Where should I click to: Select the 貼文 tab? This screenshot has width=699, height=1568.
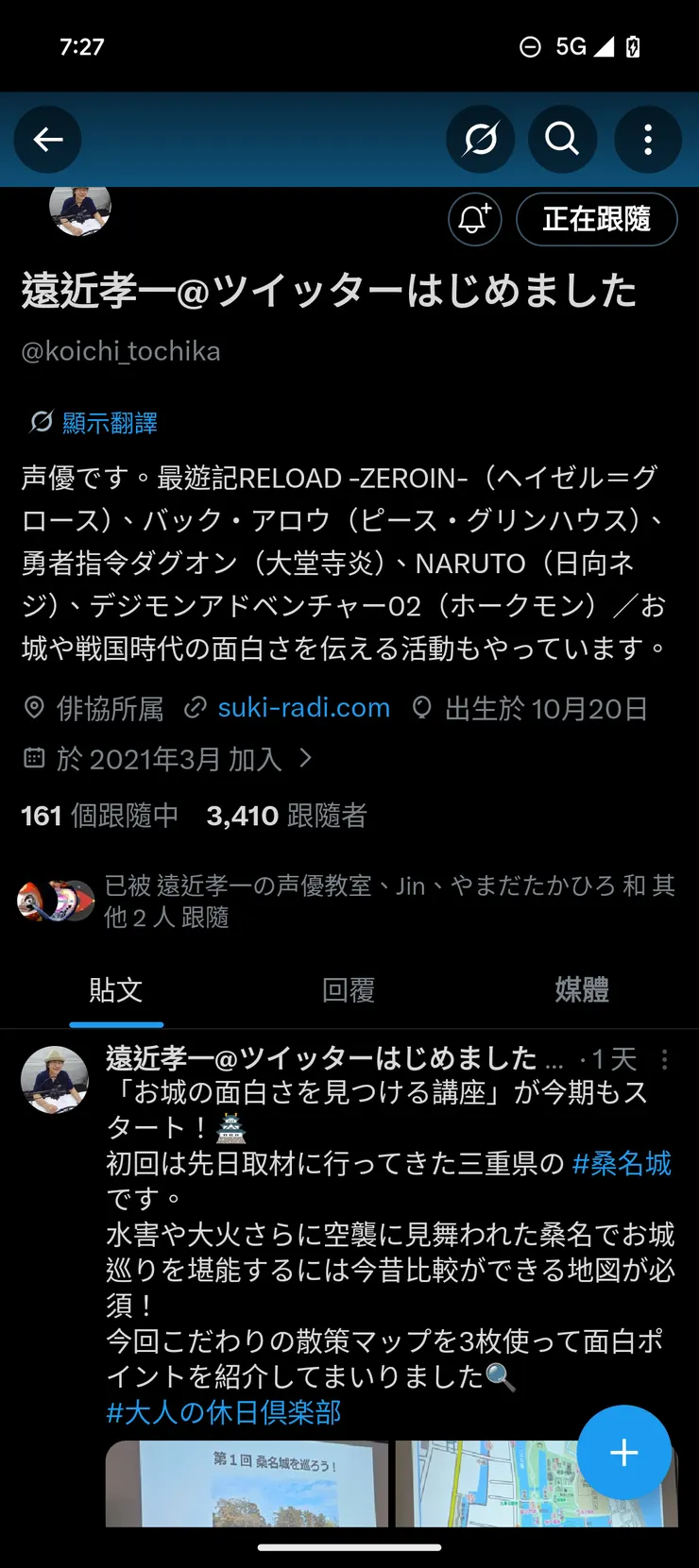tap(116, 989)
